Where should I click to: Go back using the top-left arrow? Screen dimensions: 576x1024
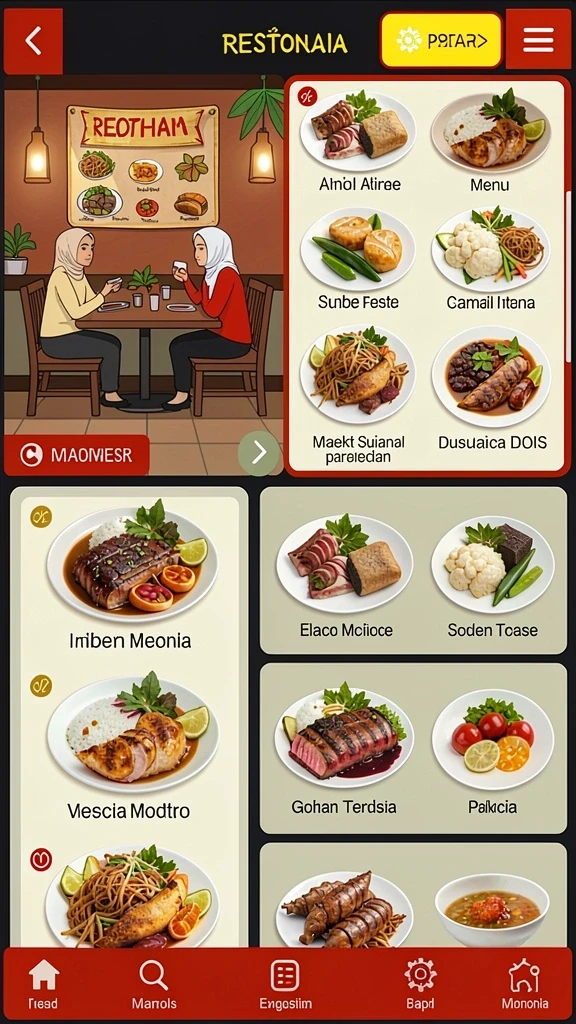[x=33, y=41]
